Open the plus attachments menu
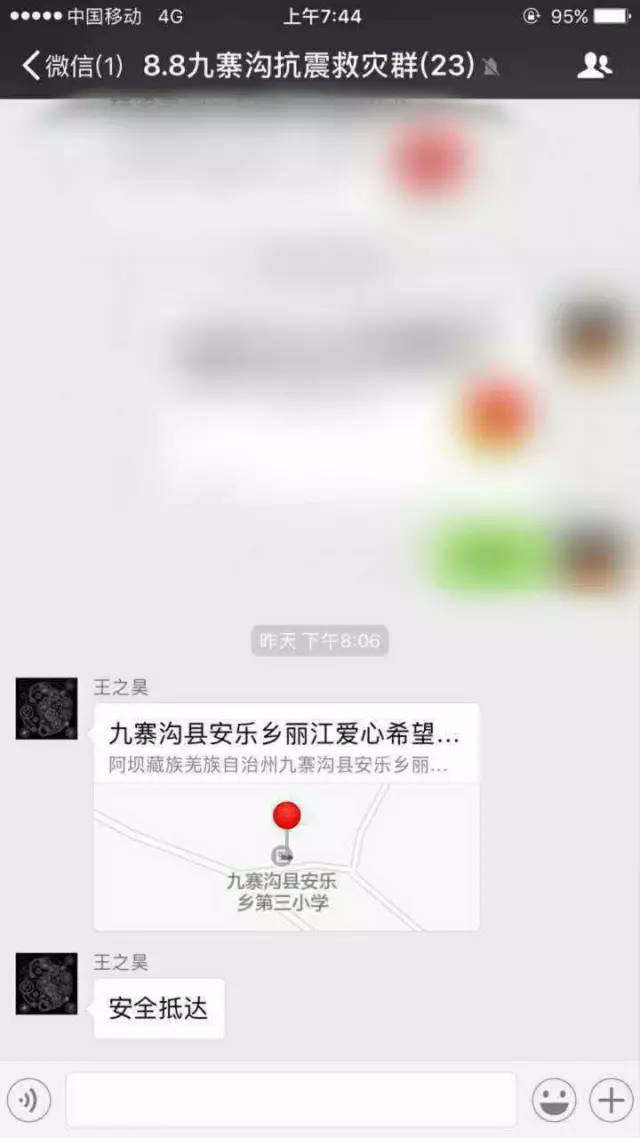 coord(609,1100)
